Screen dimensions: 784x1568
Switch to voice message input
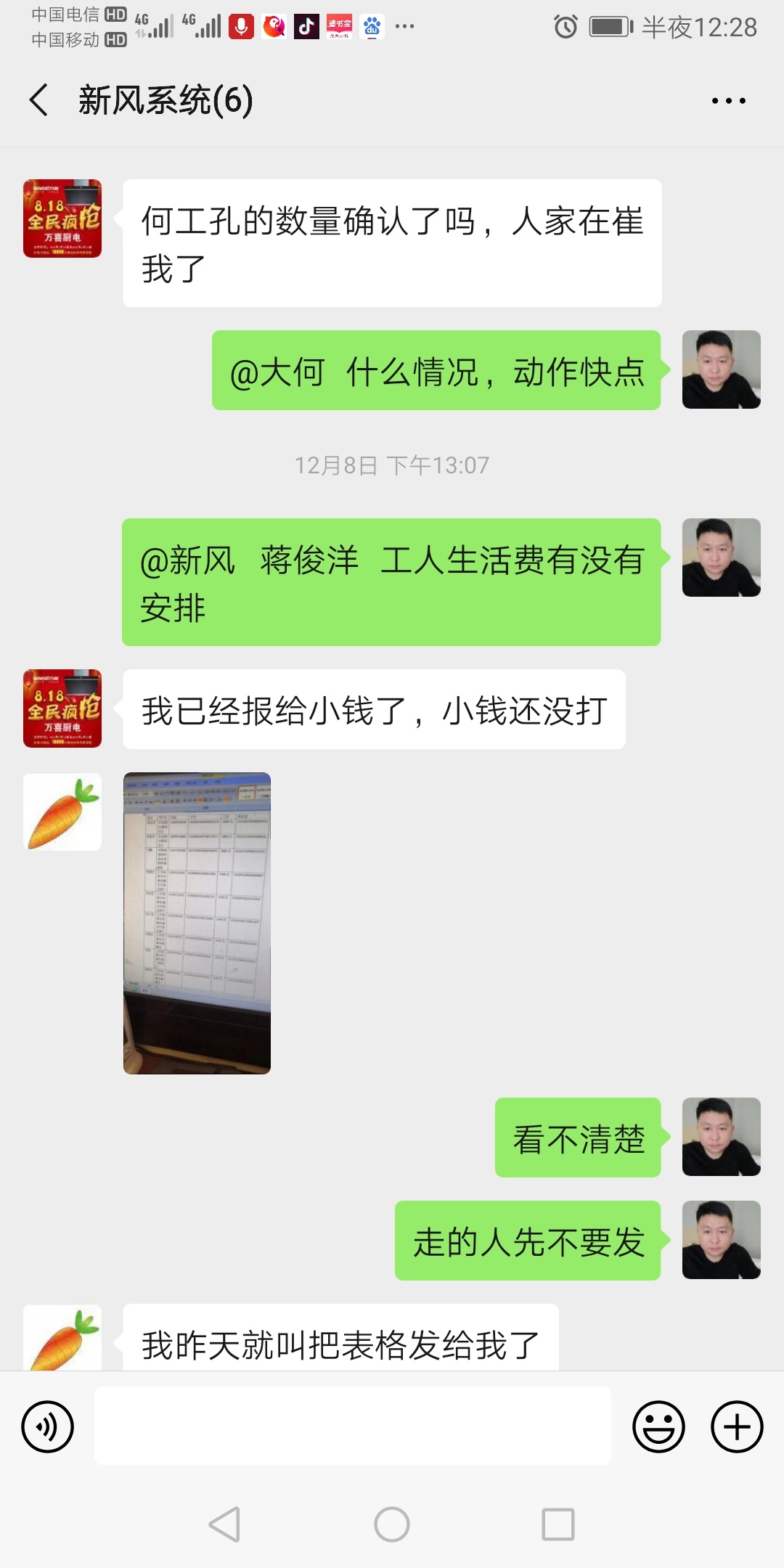click(48, 1426)
